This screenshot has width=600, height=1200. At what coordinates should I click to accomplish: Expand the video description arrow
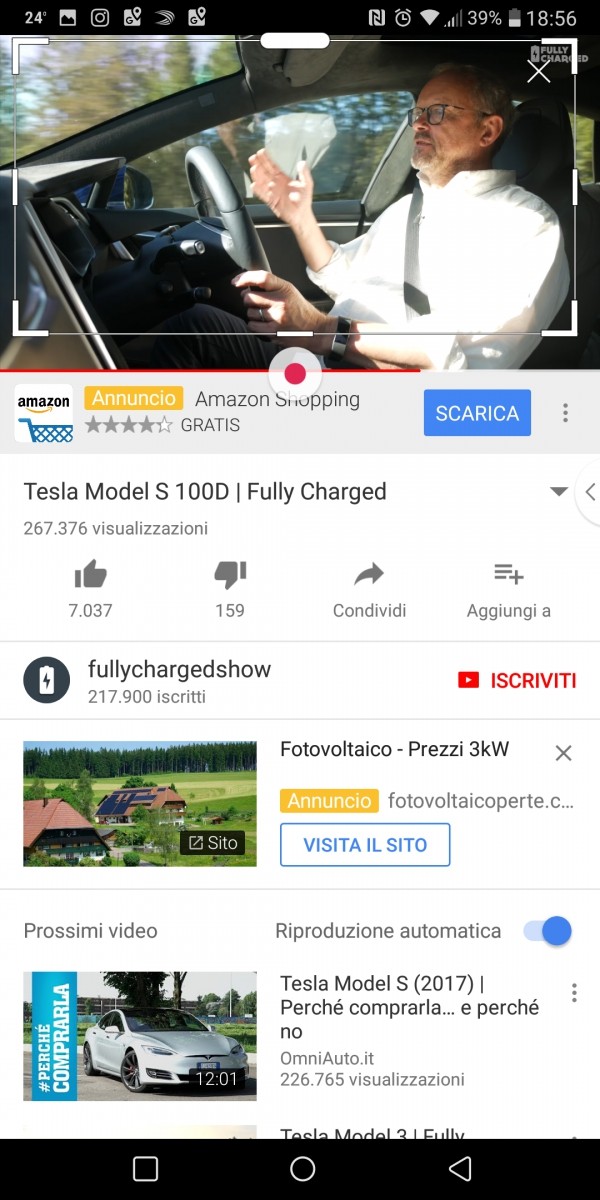(x=559, y=491)
